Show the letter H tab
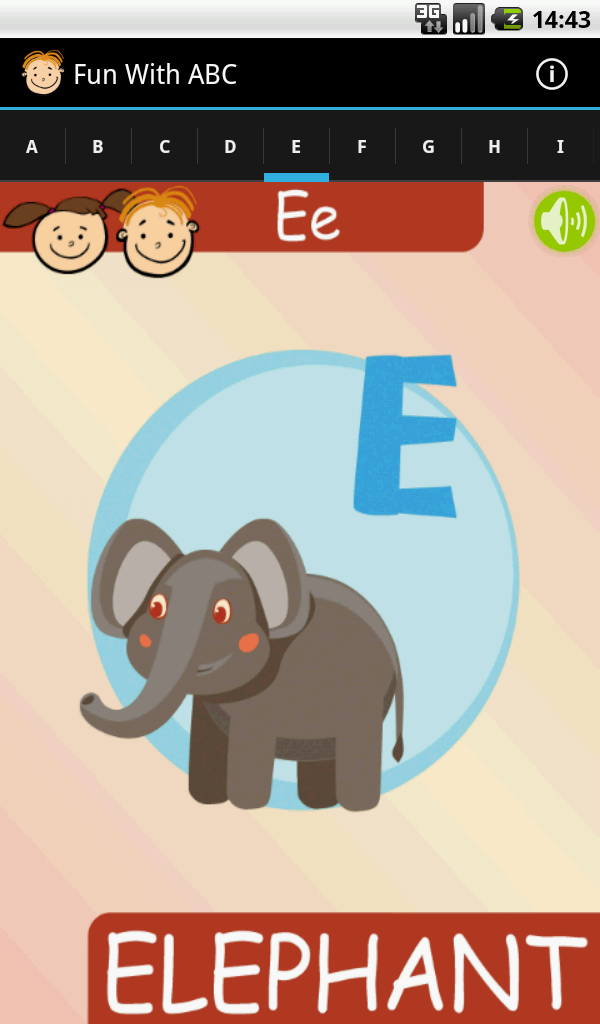600x1024 pixels. tap(494, 146)
